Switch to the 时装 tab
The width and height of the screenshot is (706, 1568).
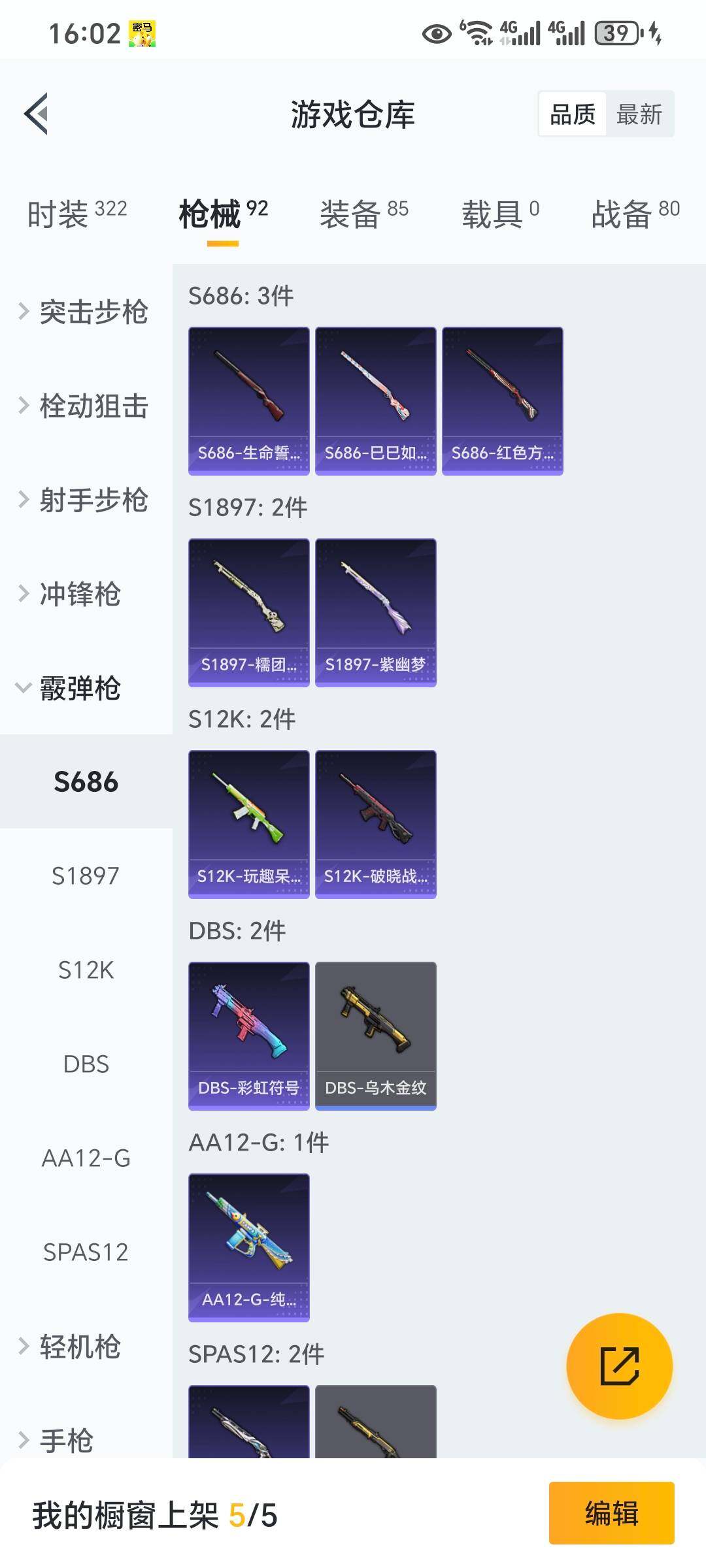click(x=77, y=214)
